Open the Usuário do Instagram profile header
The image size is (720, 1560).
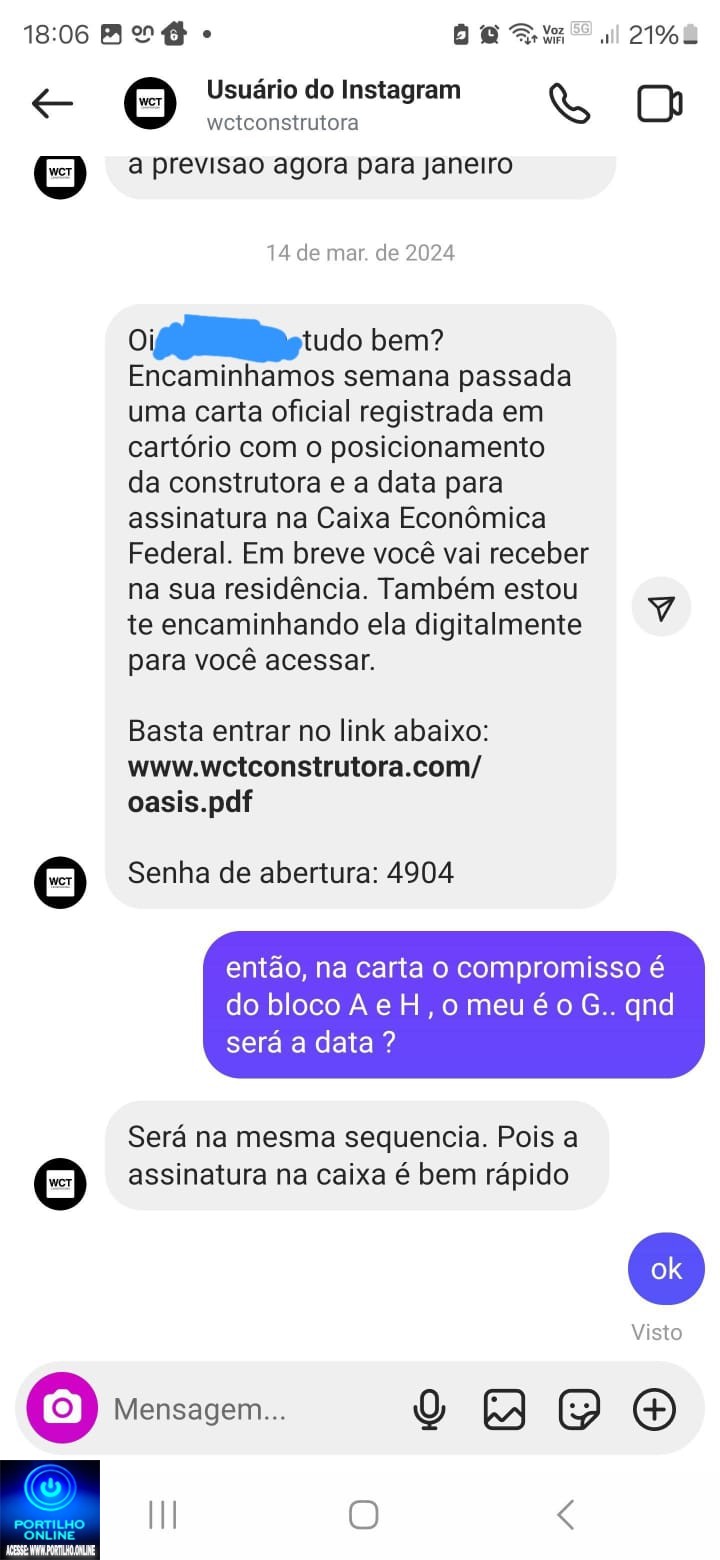click(333, 104)
